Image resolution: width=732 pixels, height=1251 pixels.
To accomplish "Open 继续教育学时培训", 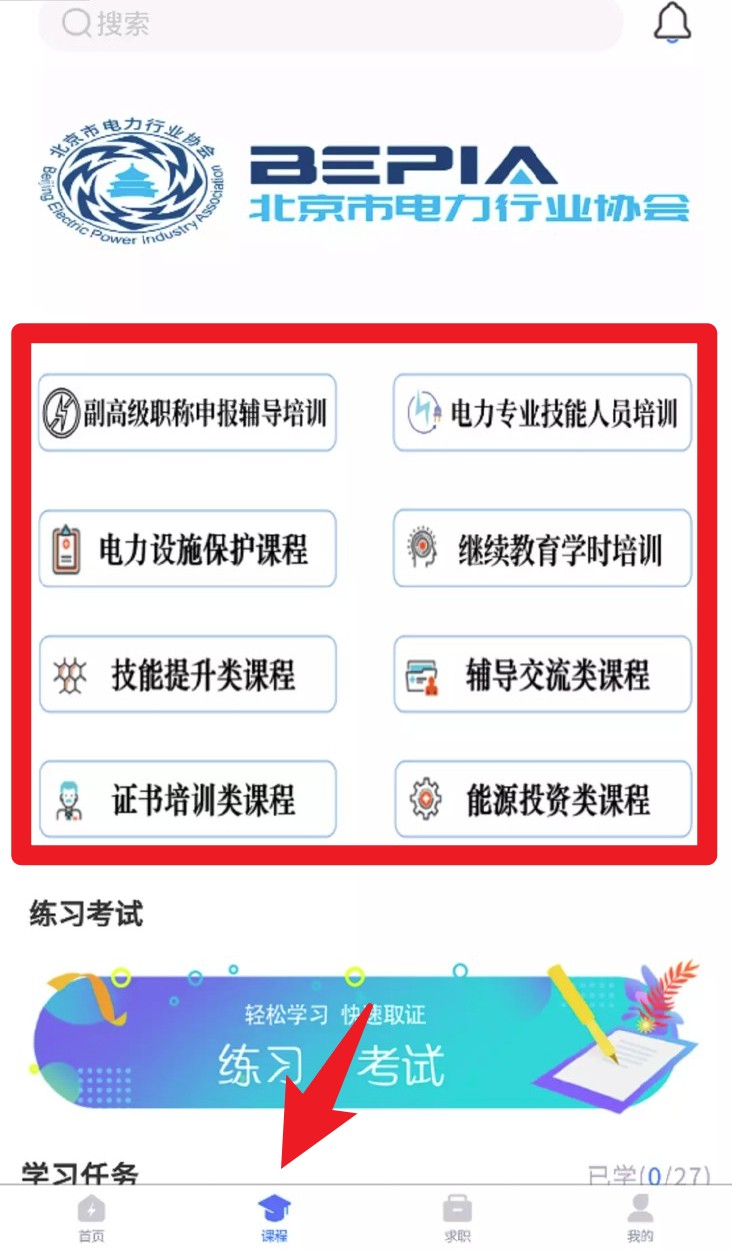I will (542, 549).
